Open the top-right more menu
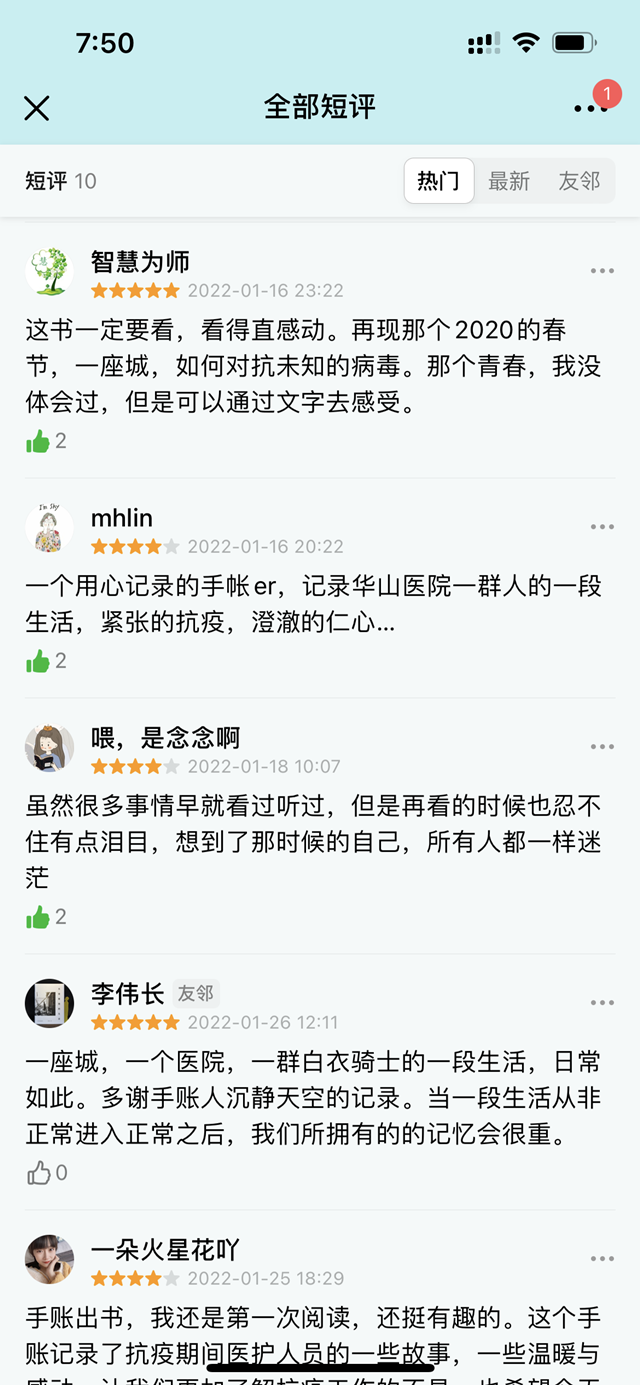This screenshot has width=640, height=1385. (x=591, y=108)
